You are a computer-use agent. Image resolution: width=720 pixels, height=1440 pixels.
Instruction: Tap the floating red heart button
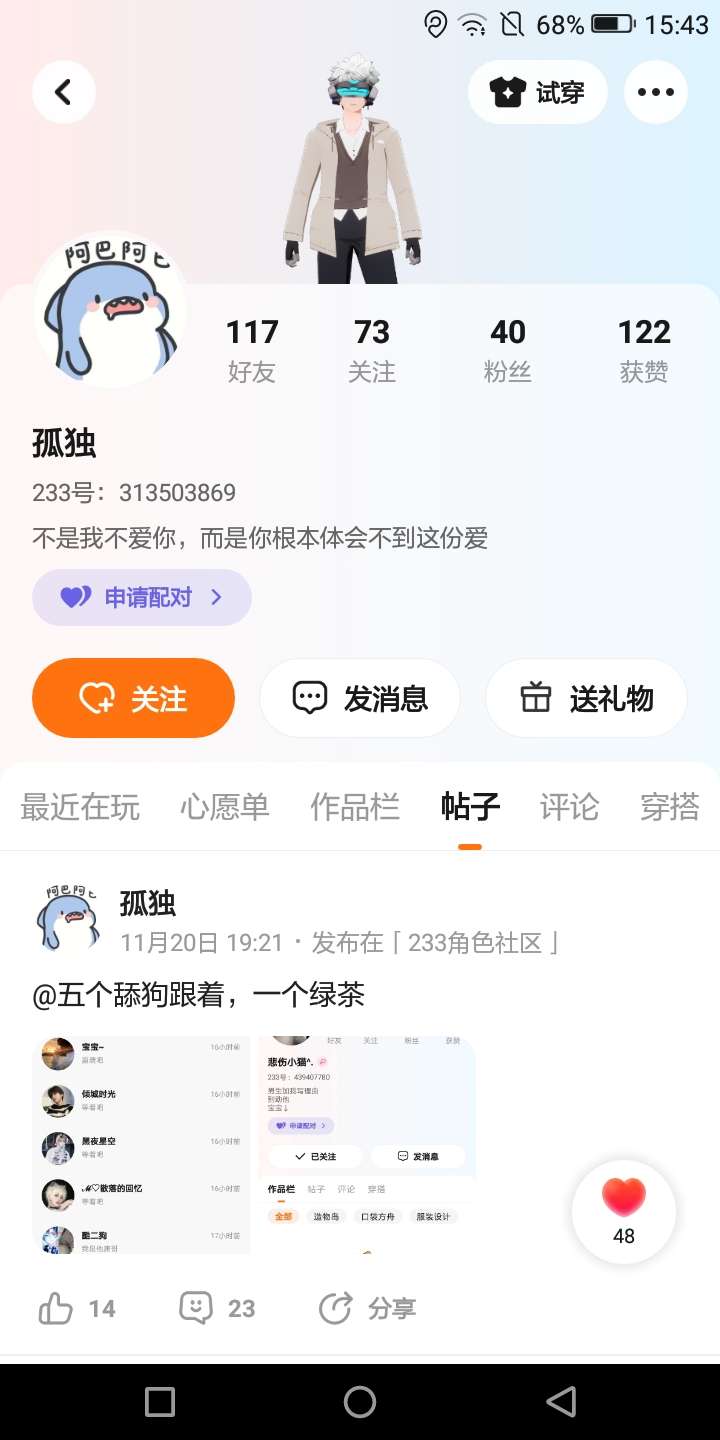[624, 1211]
